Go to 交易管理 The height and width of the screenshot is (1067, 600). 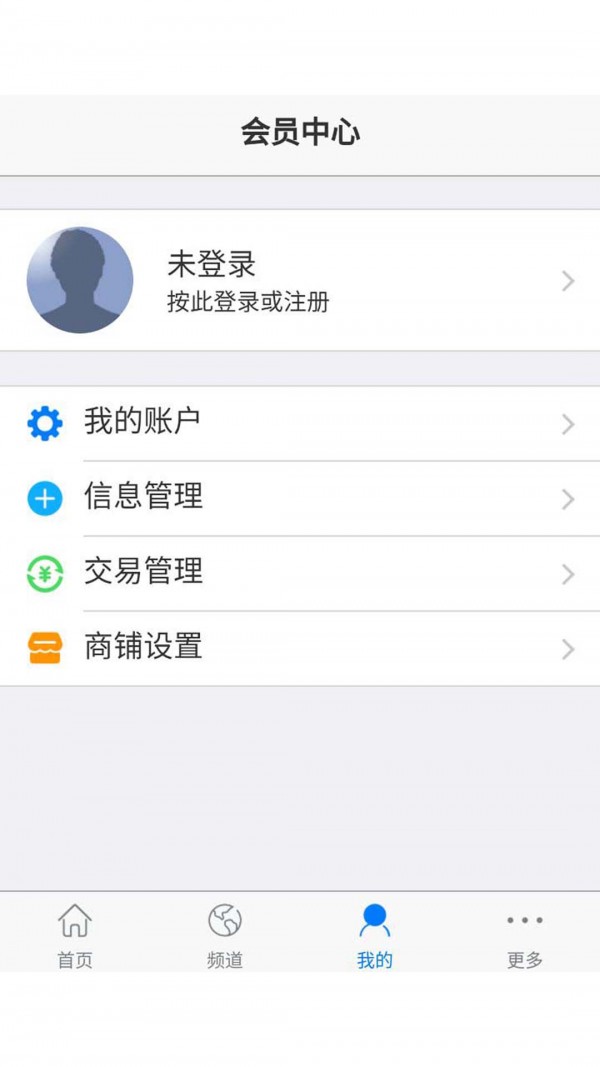click(x=300, y=573)
